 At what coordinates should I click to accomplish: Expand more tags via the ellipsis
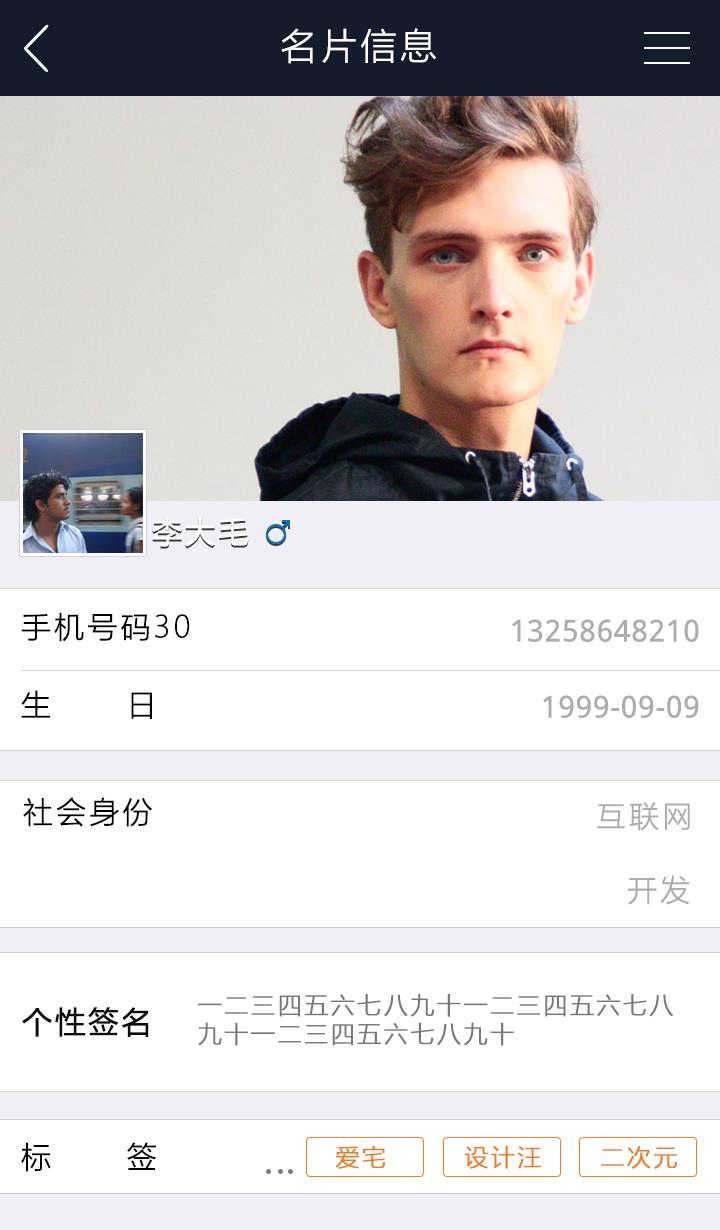point(279,1168)
